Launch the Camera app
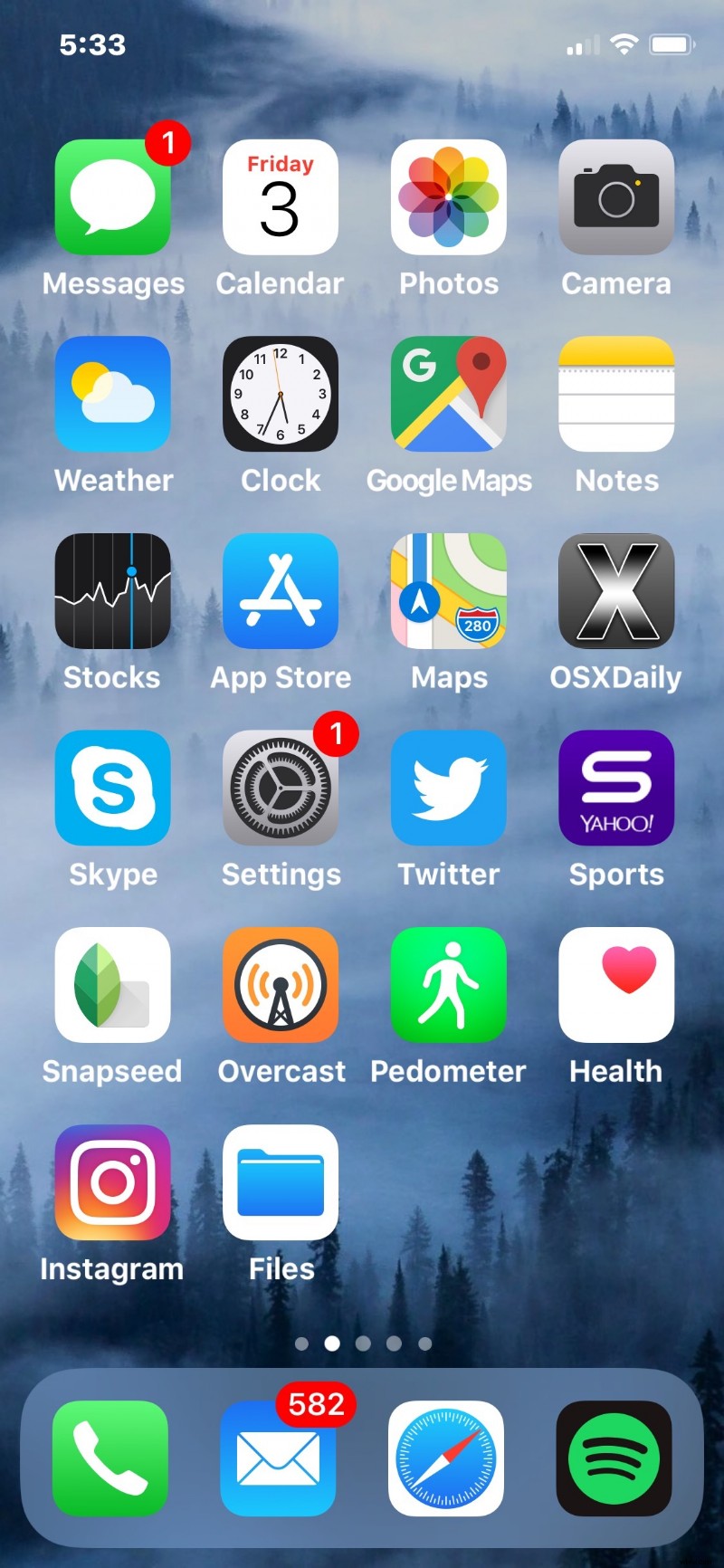 click(x=616, y=197)
